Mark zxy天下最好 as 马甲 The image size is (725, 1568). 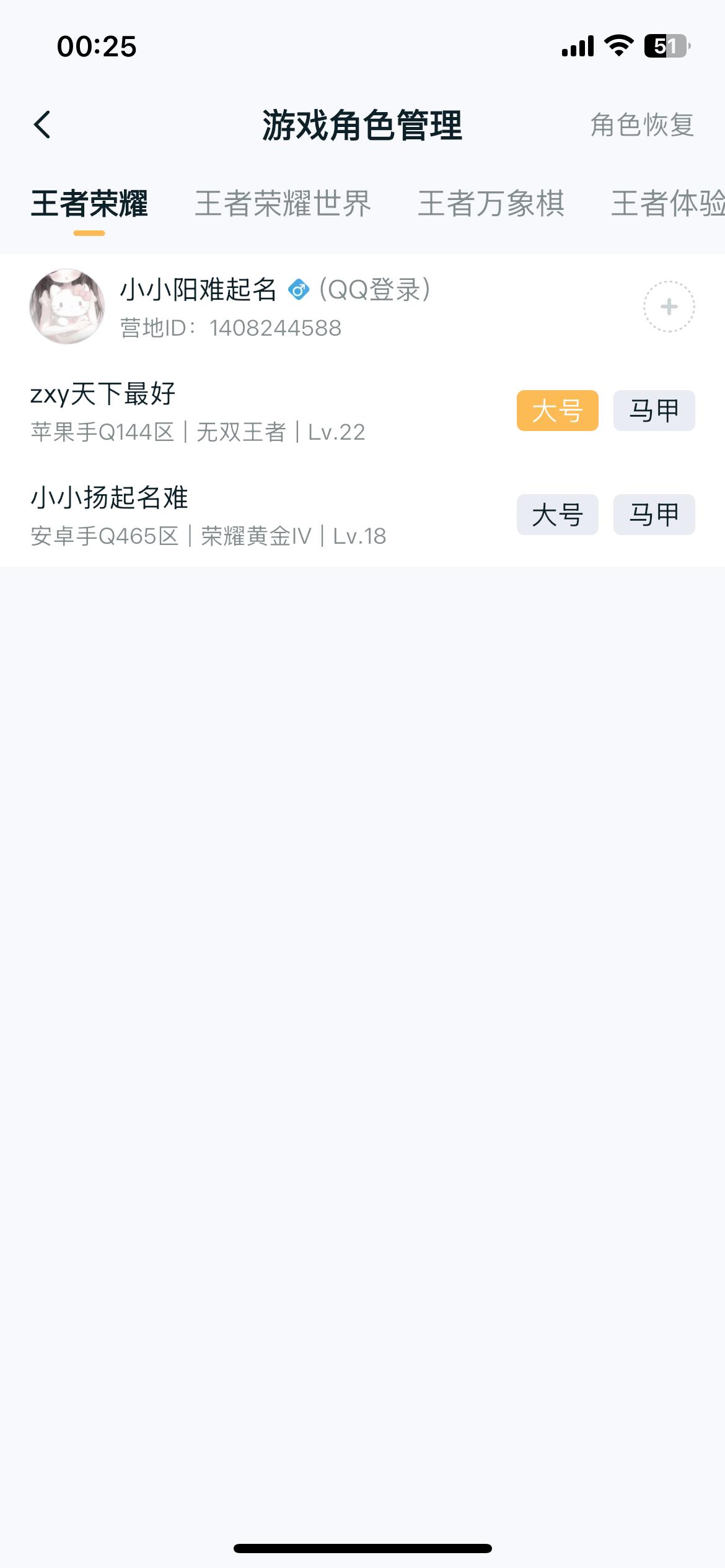coord(654,409)
